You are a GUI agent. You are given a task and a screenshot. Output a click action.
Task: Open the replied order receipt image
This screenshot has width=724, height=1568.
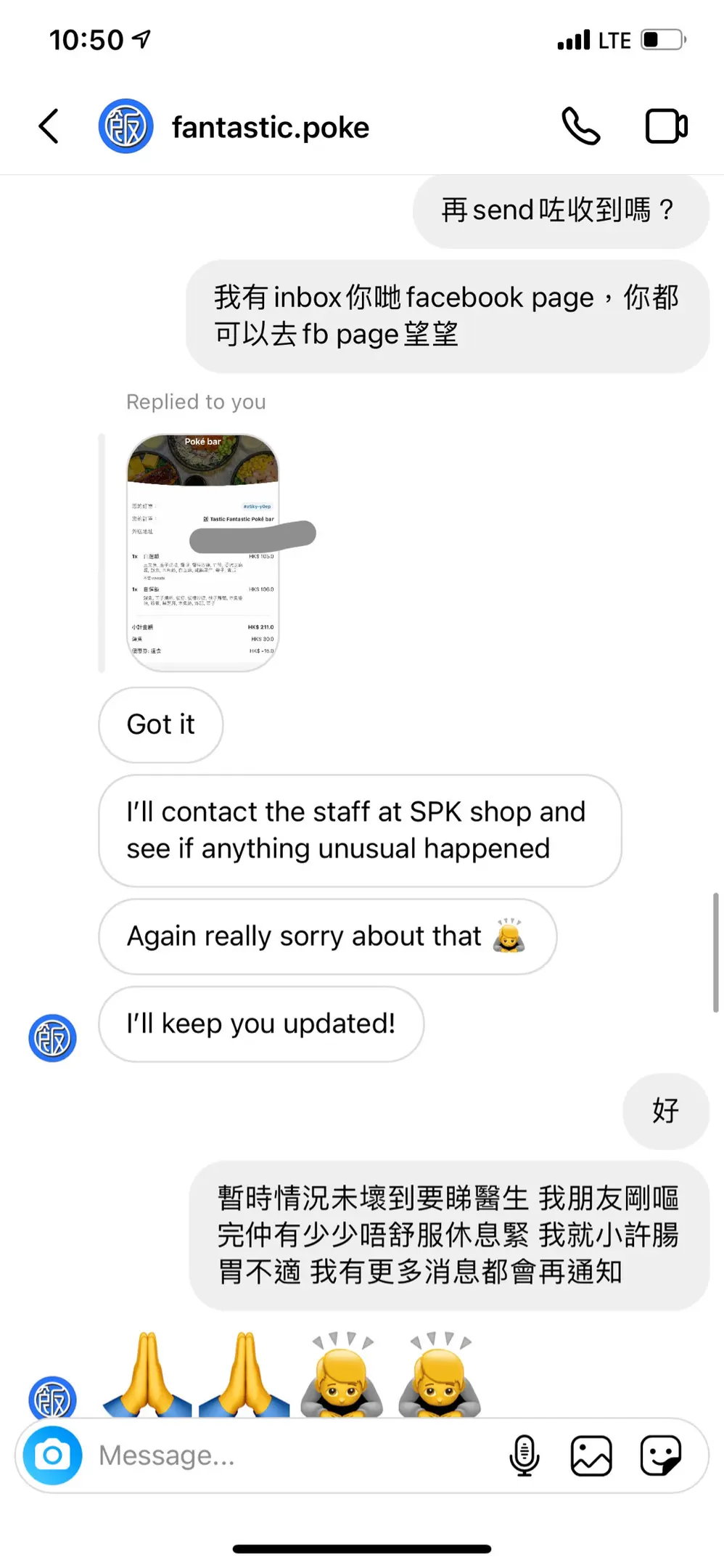tap(203, 552)
